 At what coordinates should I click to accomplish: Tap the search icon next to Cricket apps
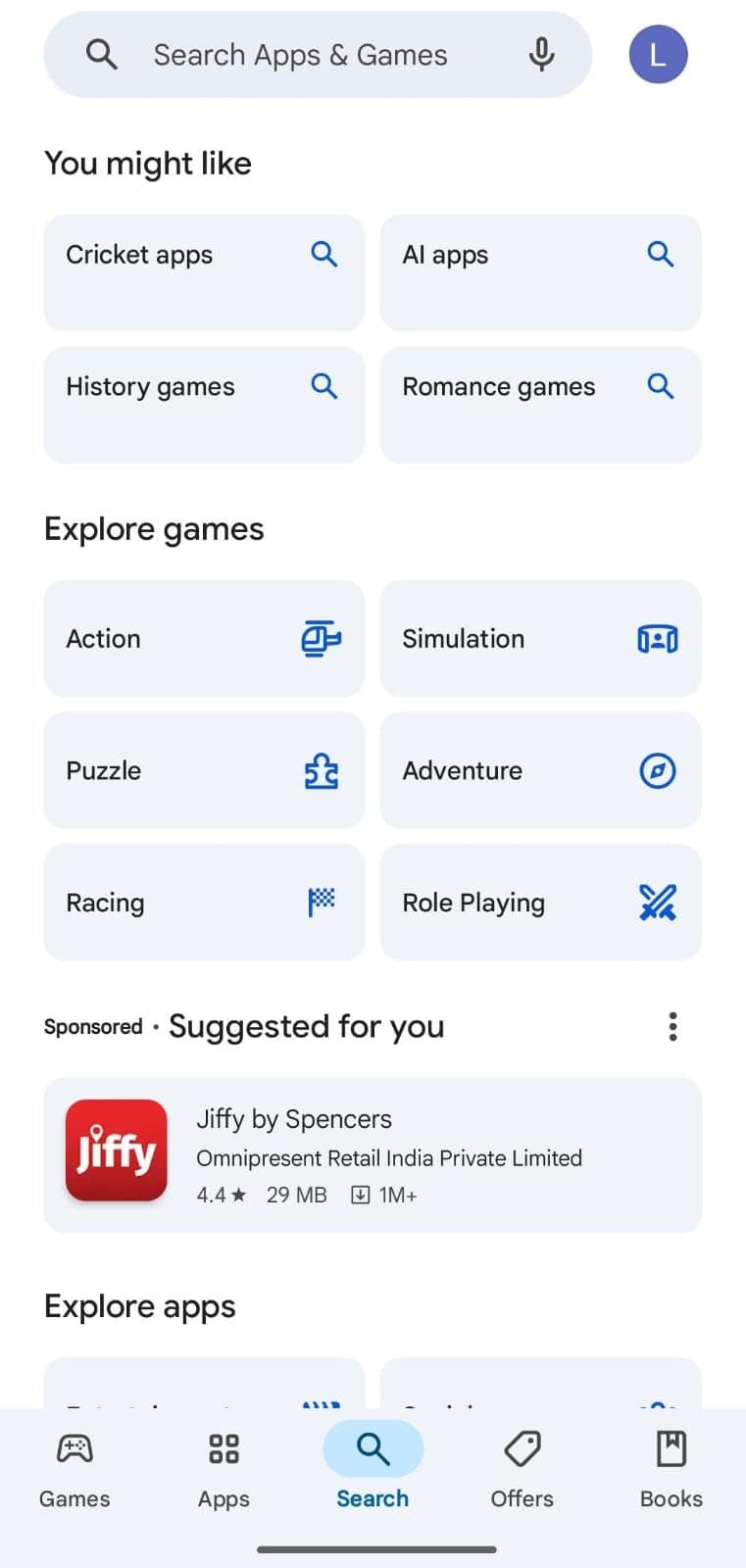pyautogui.click(x=324, y=254)
